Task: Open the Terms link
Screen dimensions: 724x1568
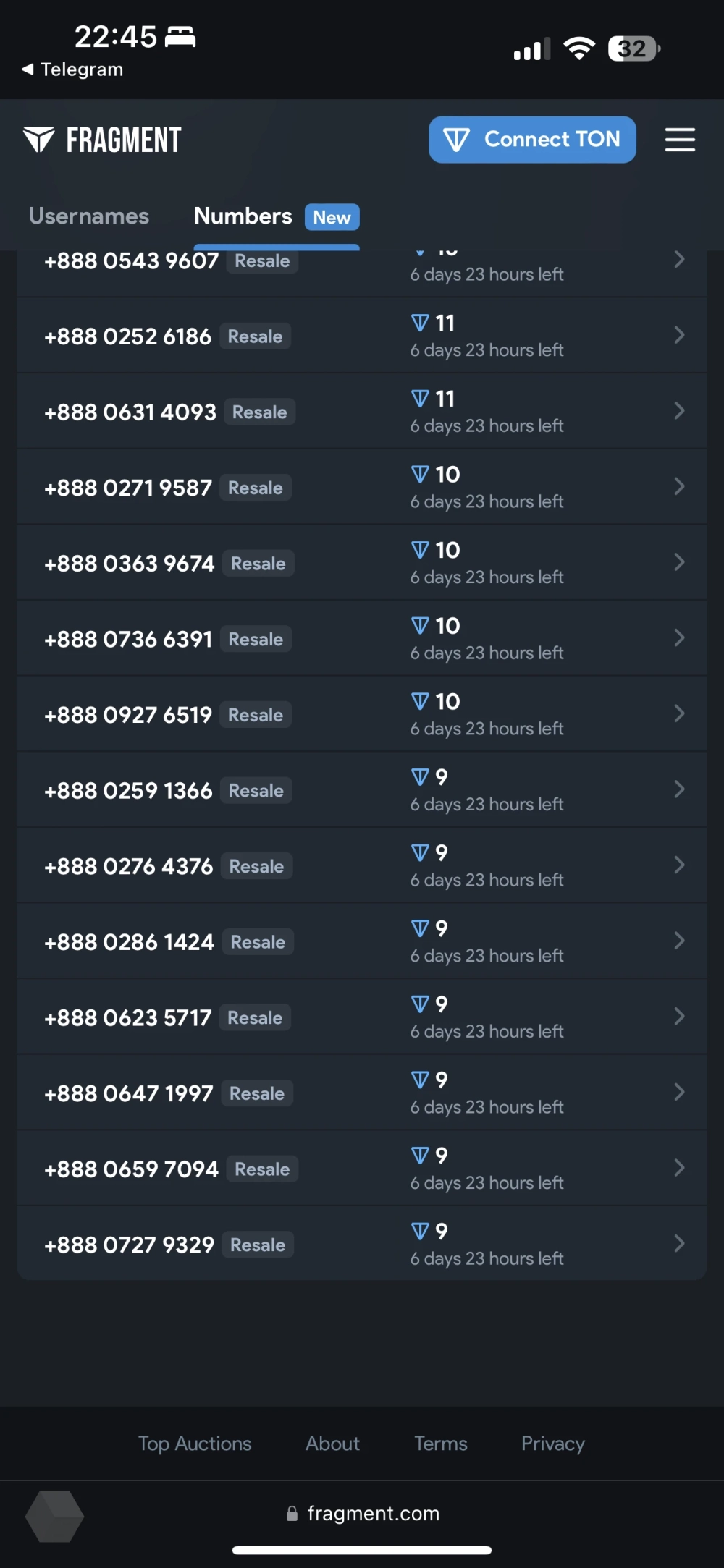Action: [440, 1444]
